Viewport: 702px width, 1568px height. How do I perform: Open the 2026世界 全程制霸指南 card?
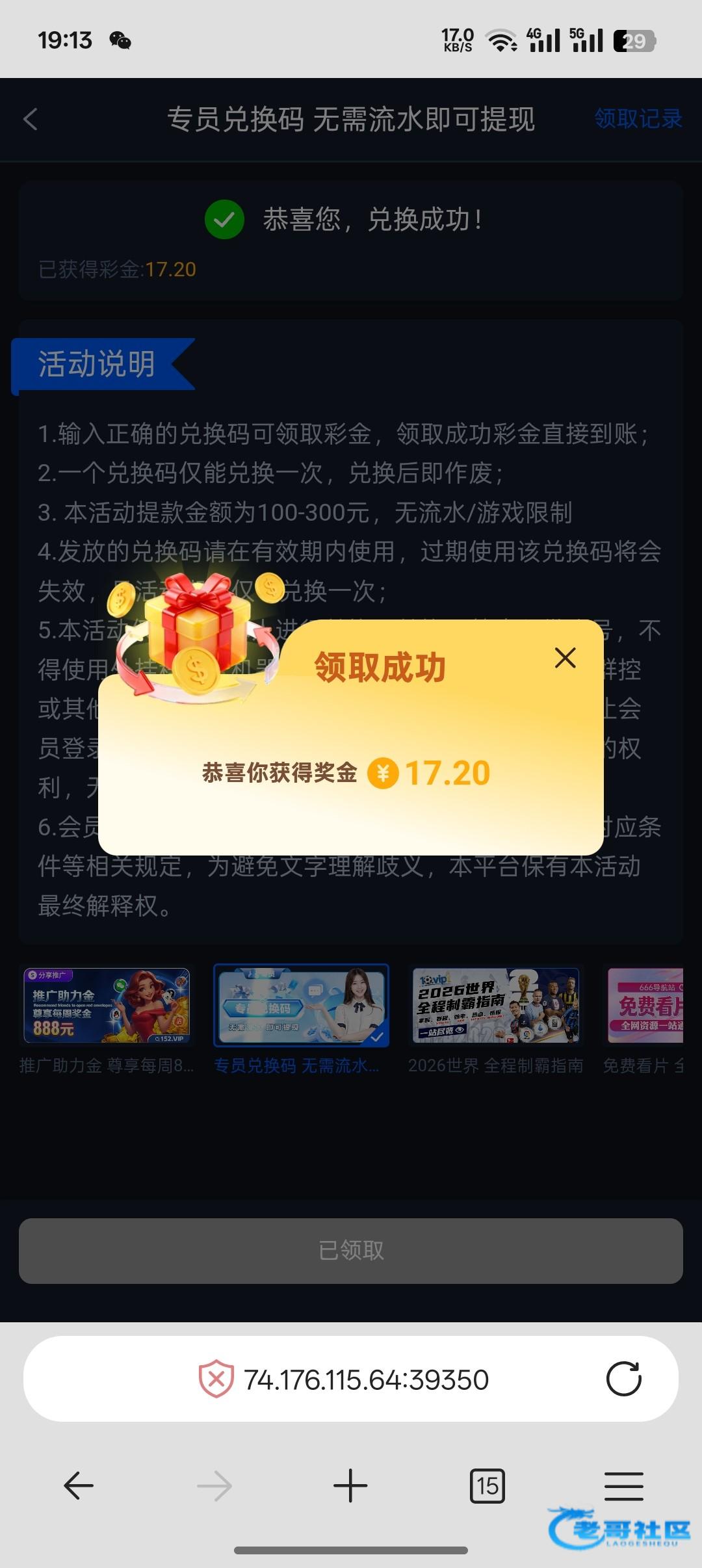[x=495, y=1006]
